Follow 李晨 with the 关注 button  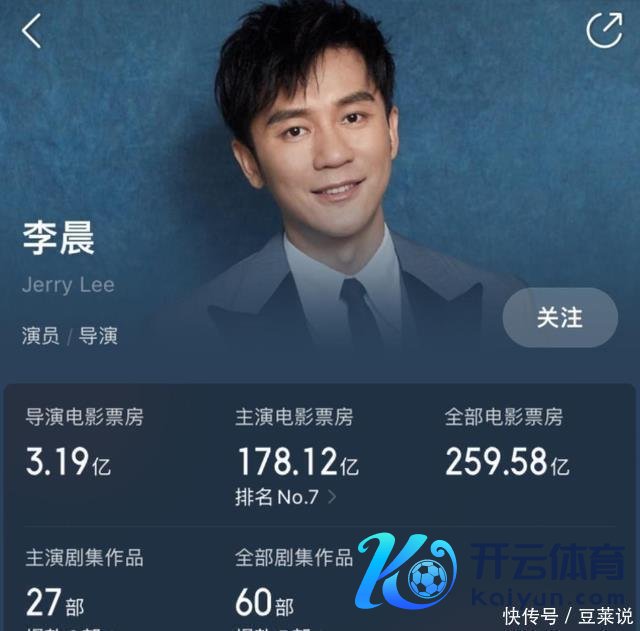559,317
